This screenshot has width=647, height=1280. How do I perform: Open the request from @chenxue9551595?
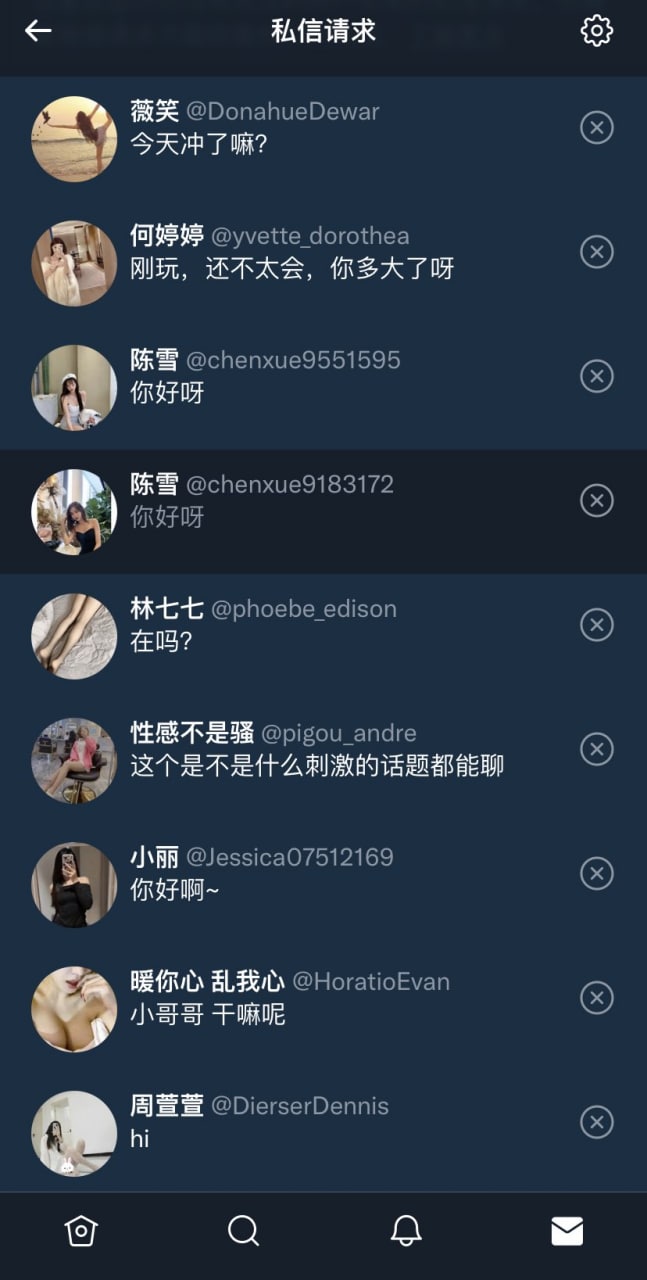(x=323, y=387)
